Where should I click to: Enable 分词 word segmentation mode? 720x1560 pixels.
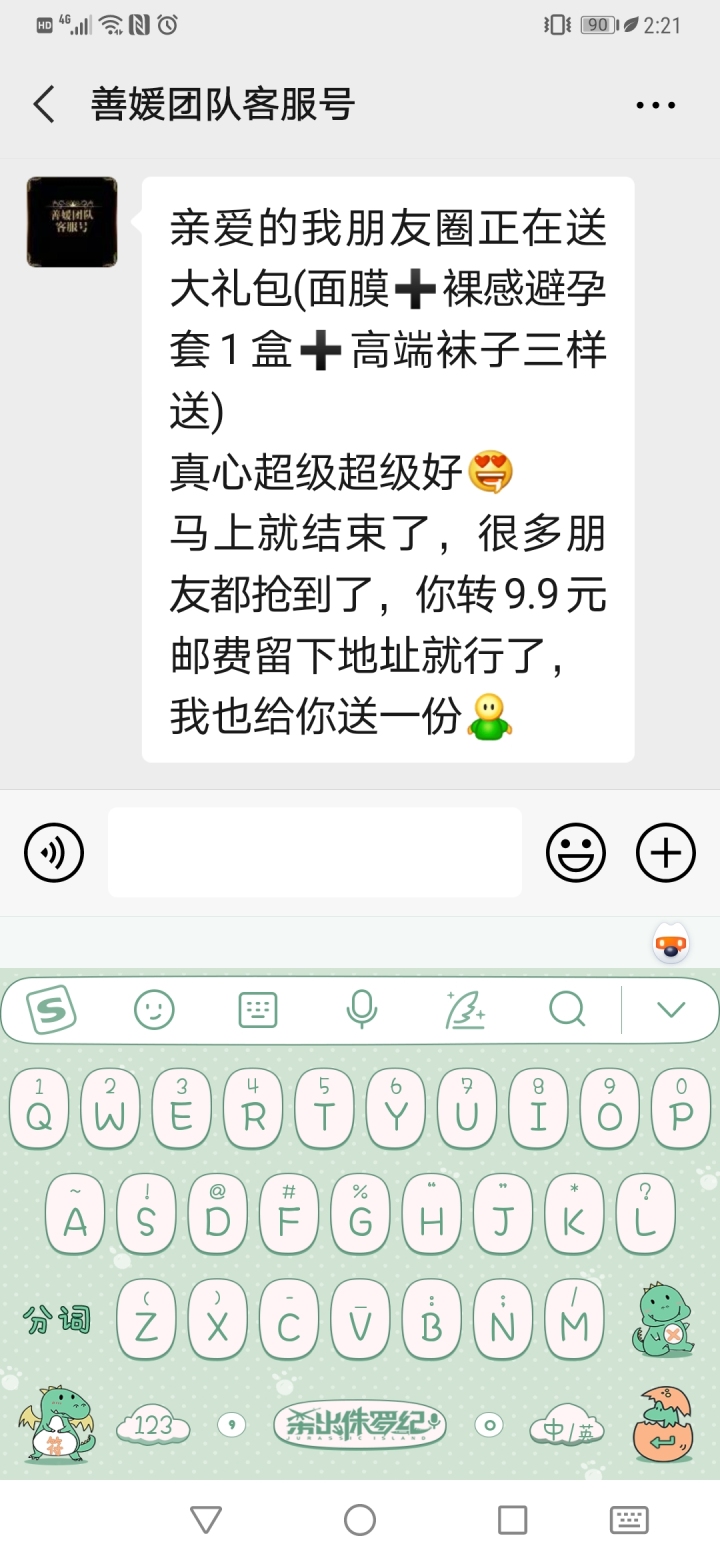point(55,1317)
